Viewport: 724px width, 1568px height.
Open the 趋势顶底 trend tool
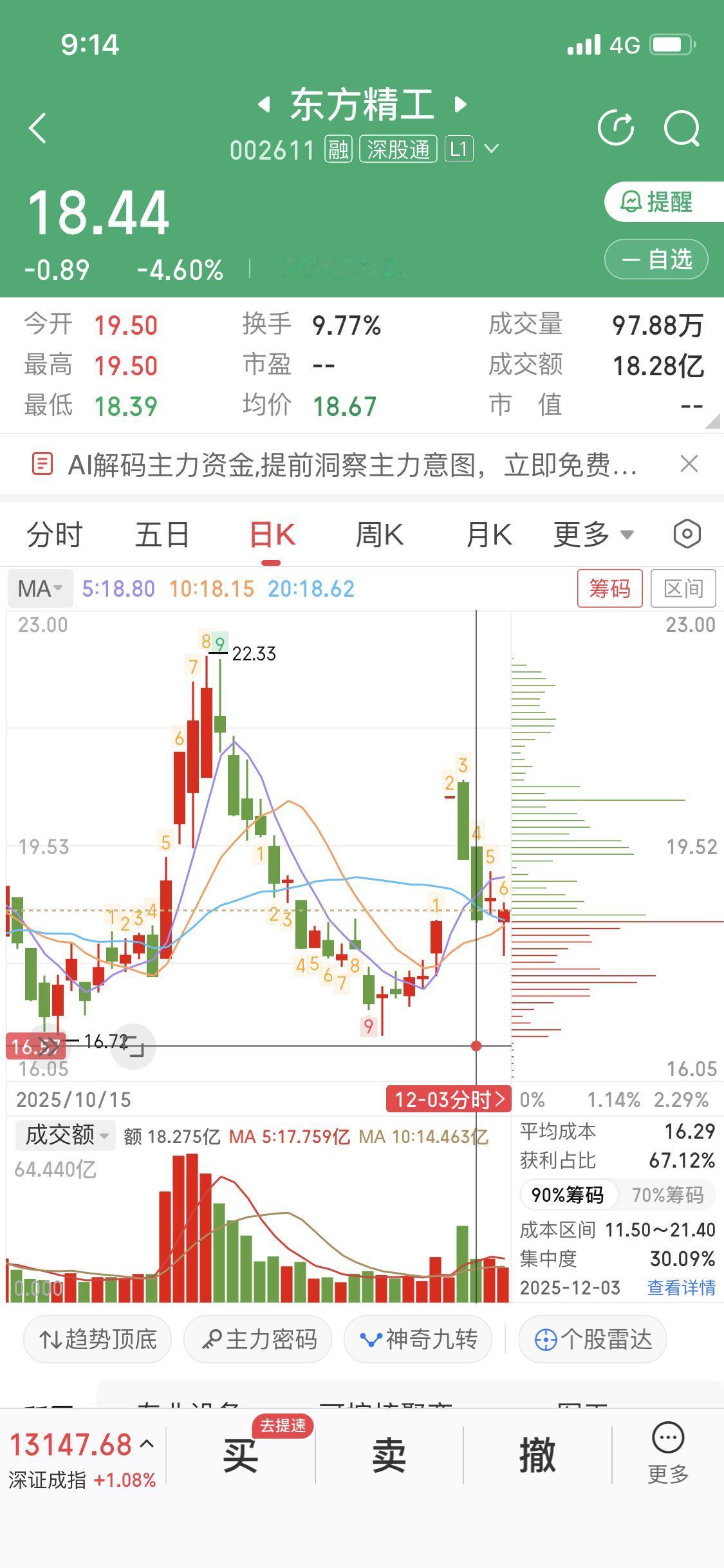(97, 1339)
